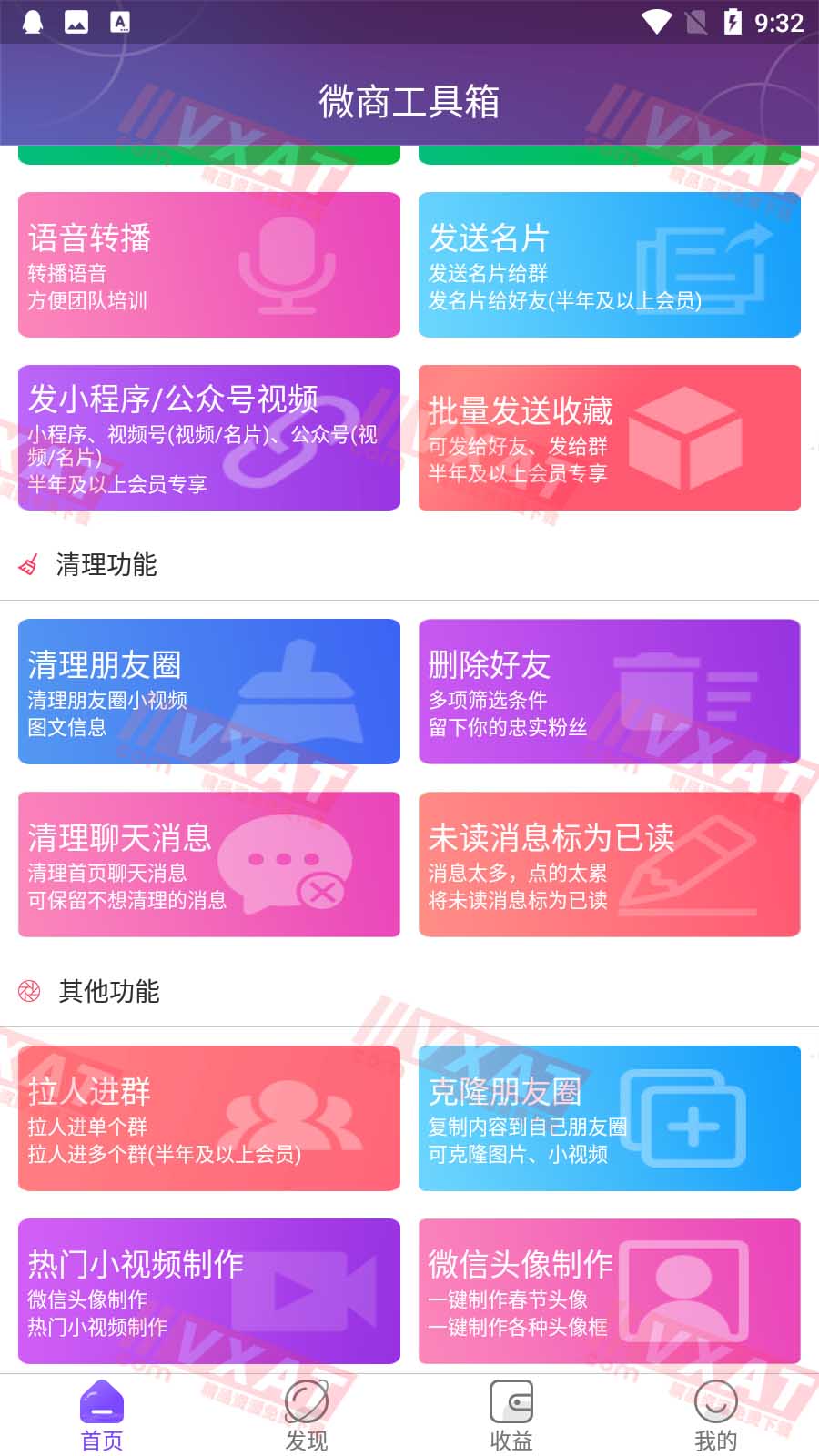Select 发小程序/公众号视频 card
The width and height of the screenshot is (819, 1456).
(209, 438)
